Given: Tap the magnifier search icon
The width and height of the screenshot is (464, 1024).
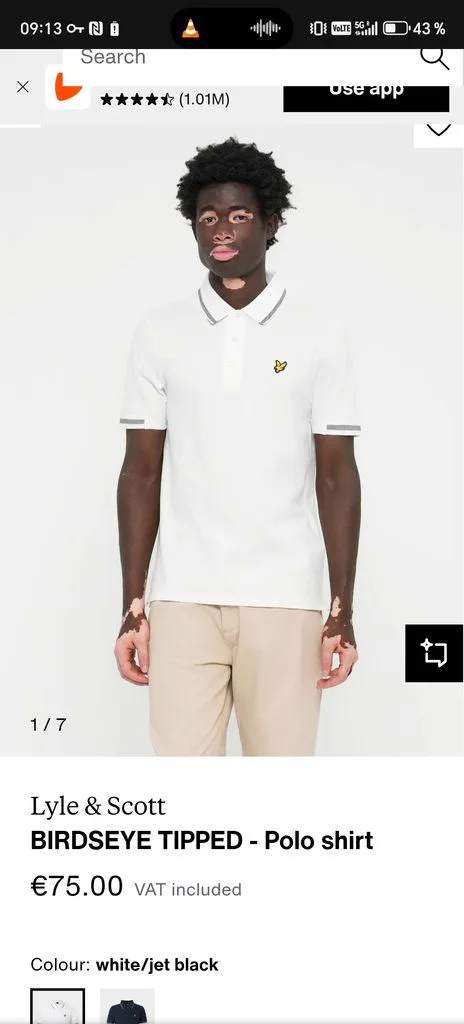Looking at the screenshot, I should 435,58.
